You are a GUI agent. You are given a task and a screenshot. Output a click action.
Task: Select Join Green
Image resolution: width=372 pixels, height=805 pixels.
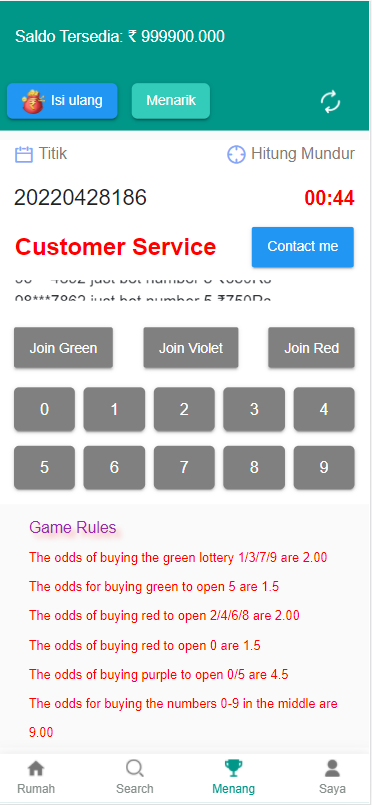coord(63,348)
